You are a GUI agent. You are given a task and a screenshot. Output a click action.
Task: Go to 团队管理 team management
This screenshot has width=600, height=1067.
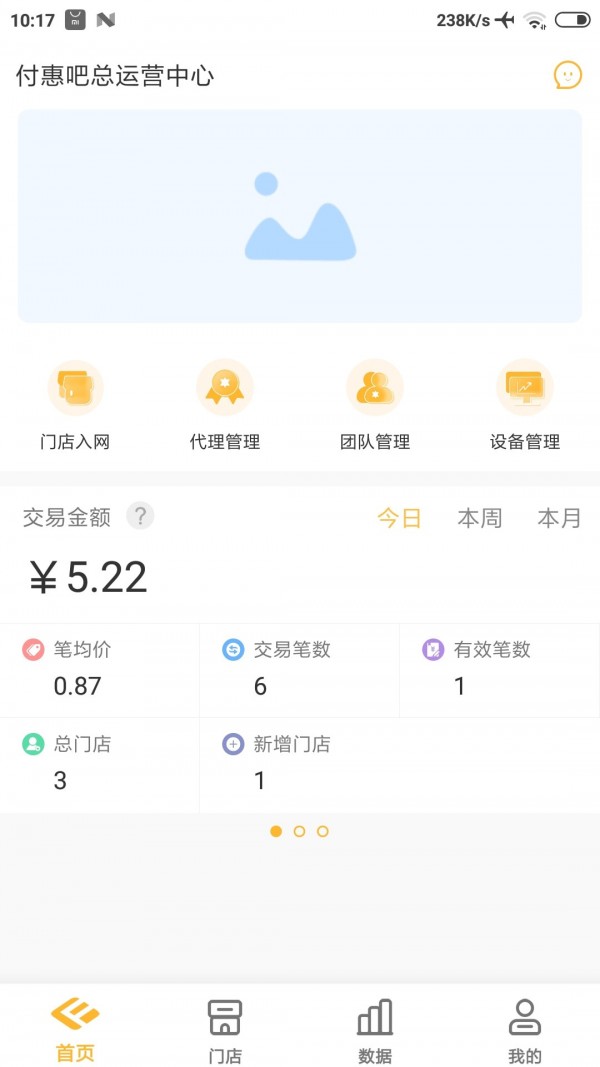(375, 404)
